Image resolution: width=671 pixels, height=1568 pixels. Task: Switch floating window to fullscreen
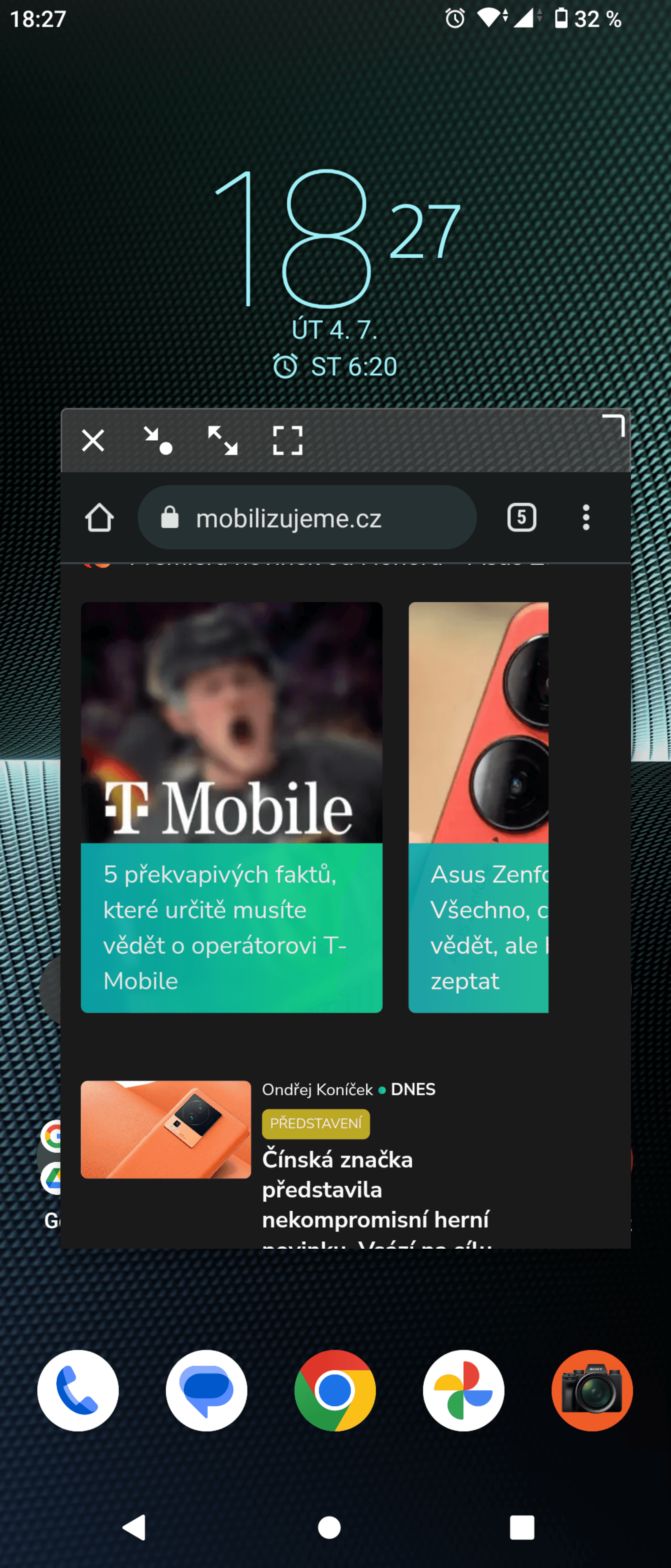287,440
